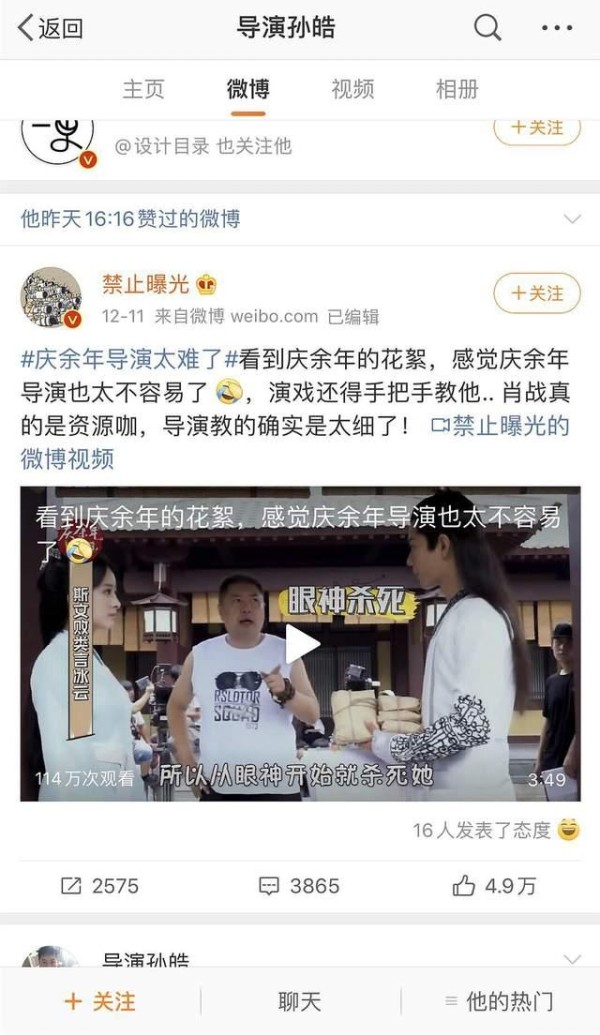Viewport: 600px width, 1035px height.
Task: Open the 3865 comments
Action: point(299,886)
